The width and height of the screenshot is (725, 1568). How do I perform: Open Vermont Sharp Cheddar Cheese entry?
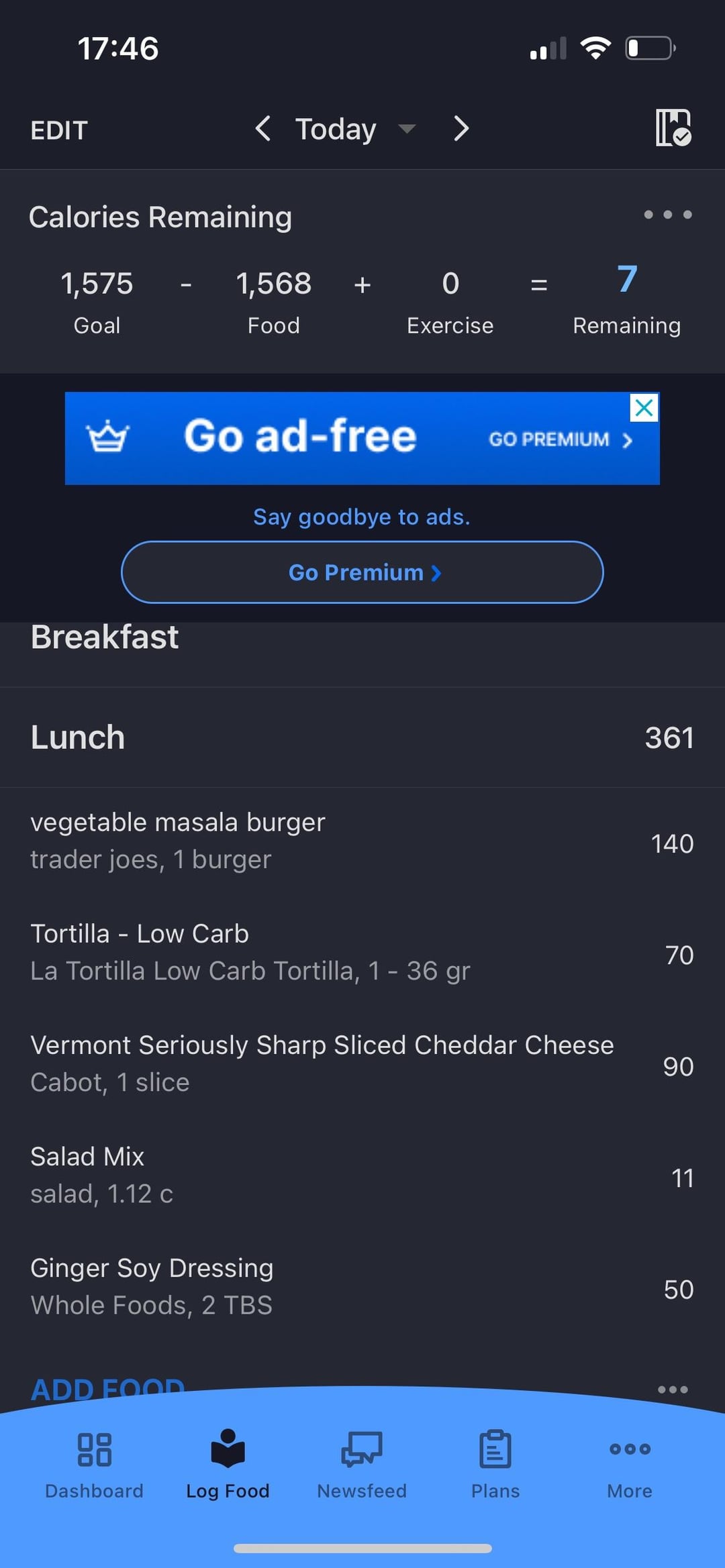(362, 1064)
